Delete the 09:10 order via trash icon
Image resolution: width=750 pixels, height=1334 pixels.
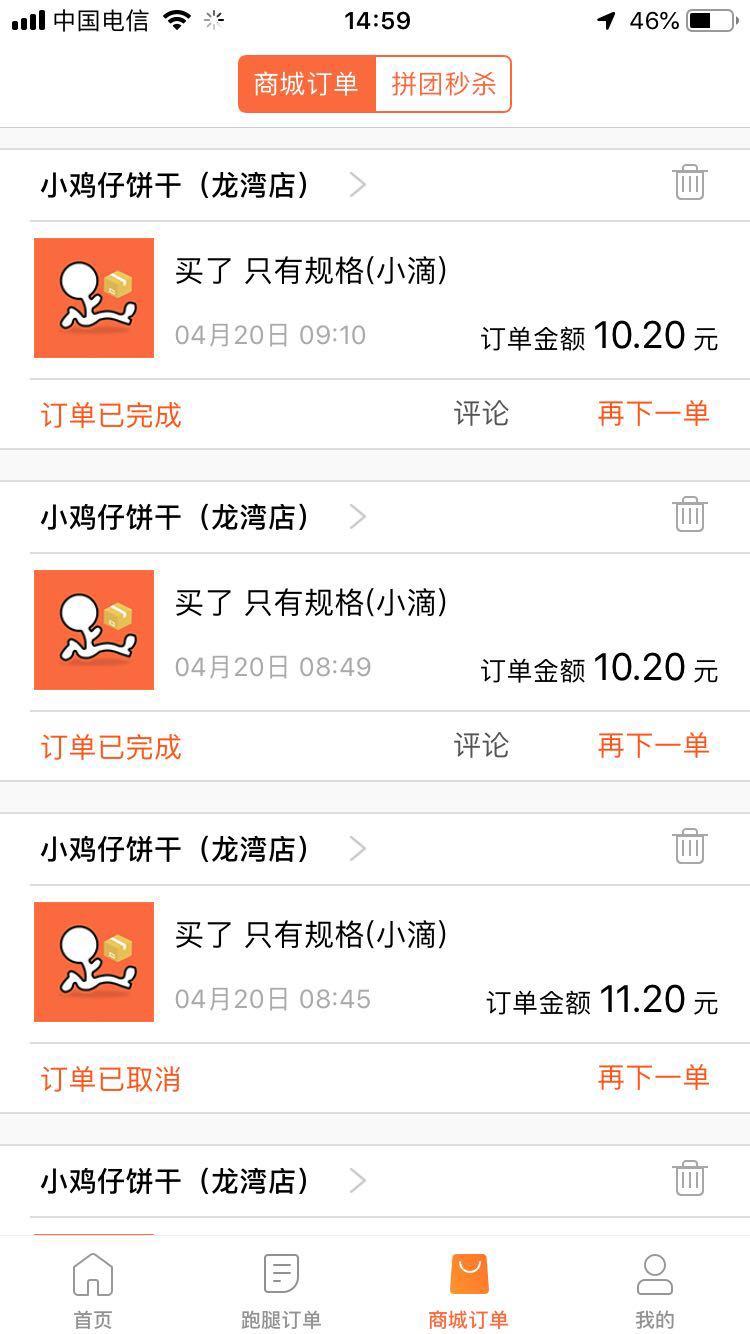click(689, 183)
